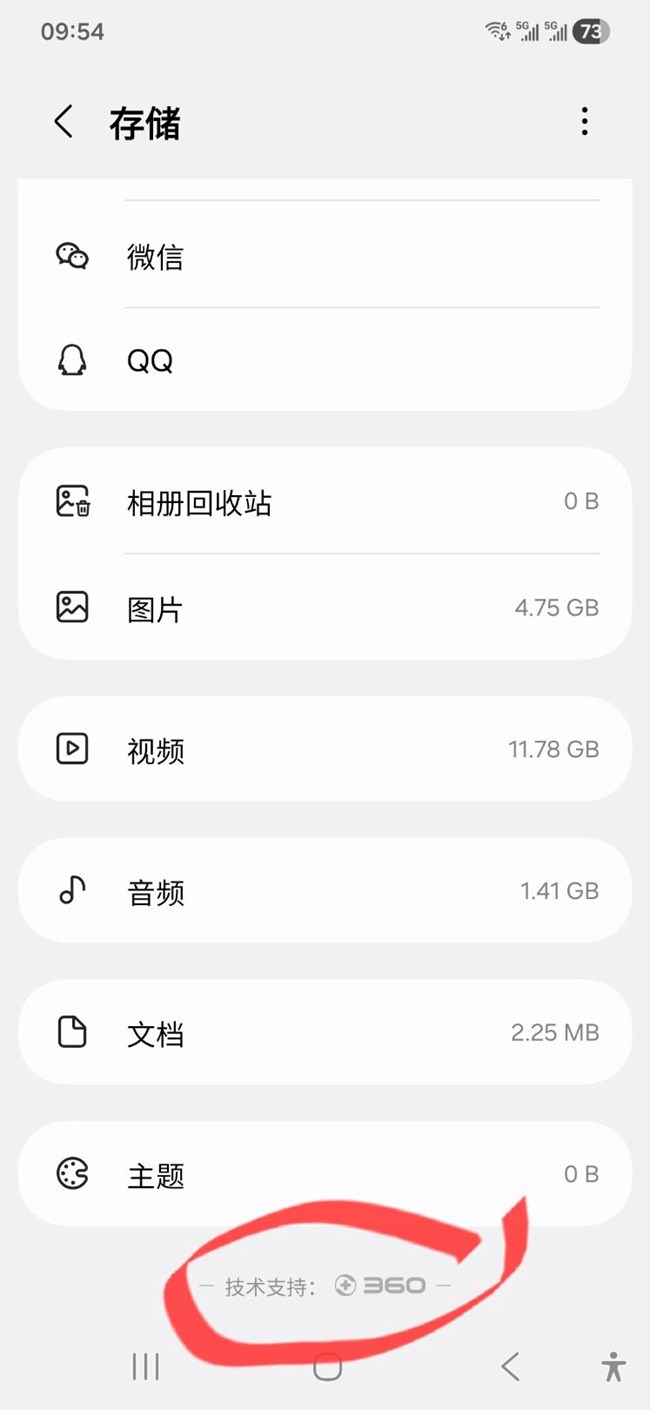The width and height of the screenshot is (650, 1410).
Task: Show recent apps from navigation bar
Action: [146, 1366]
